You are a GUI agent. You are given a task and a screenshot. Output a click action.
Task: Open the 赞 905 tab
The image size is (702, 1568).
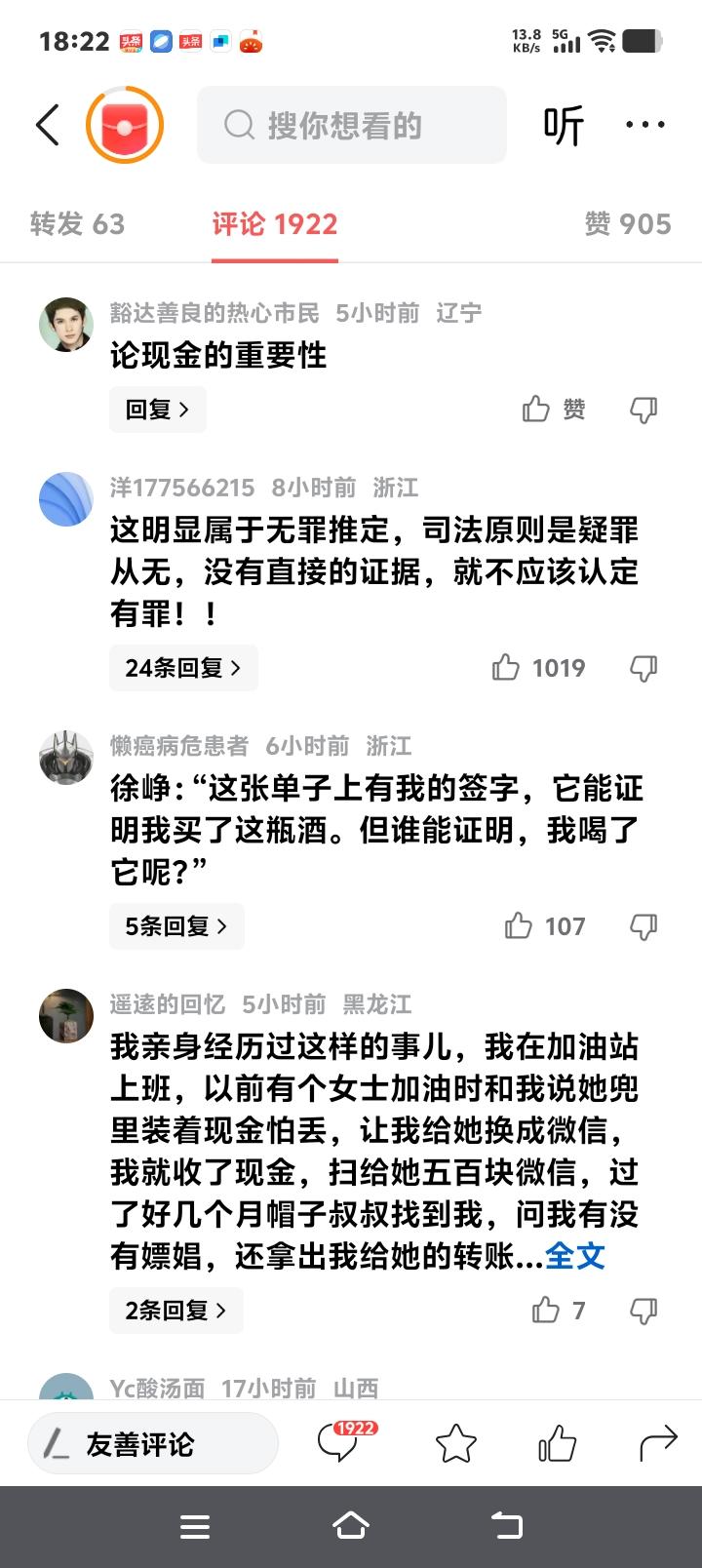click(627, 224)
